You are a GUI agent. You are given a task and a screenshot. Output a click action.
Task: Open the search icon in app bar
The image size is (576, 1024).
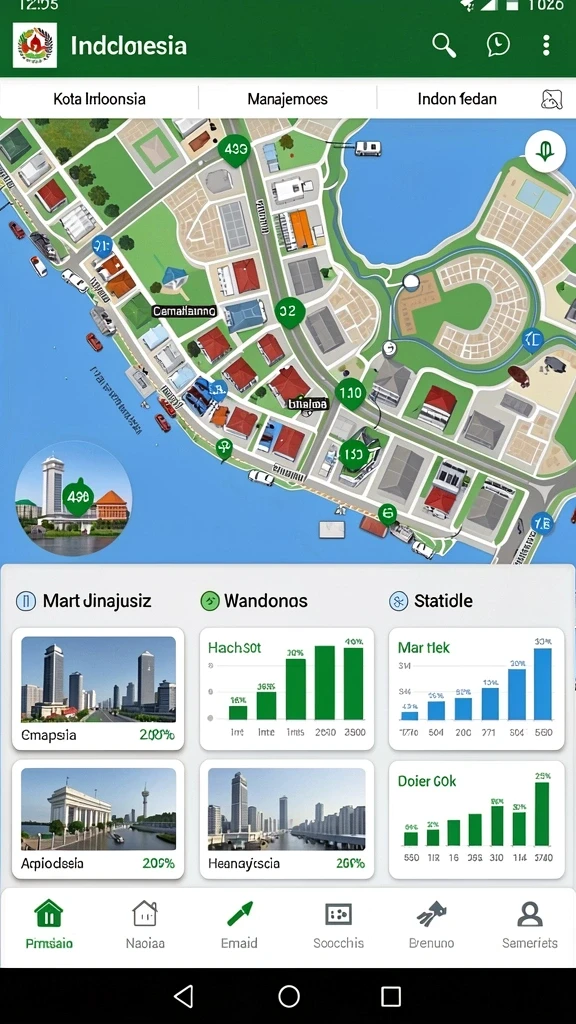click(444, 46)
